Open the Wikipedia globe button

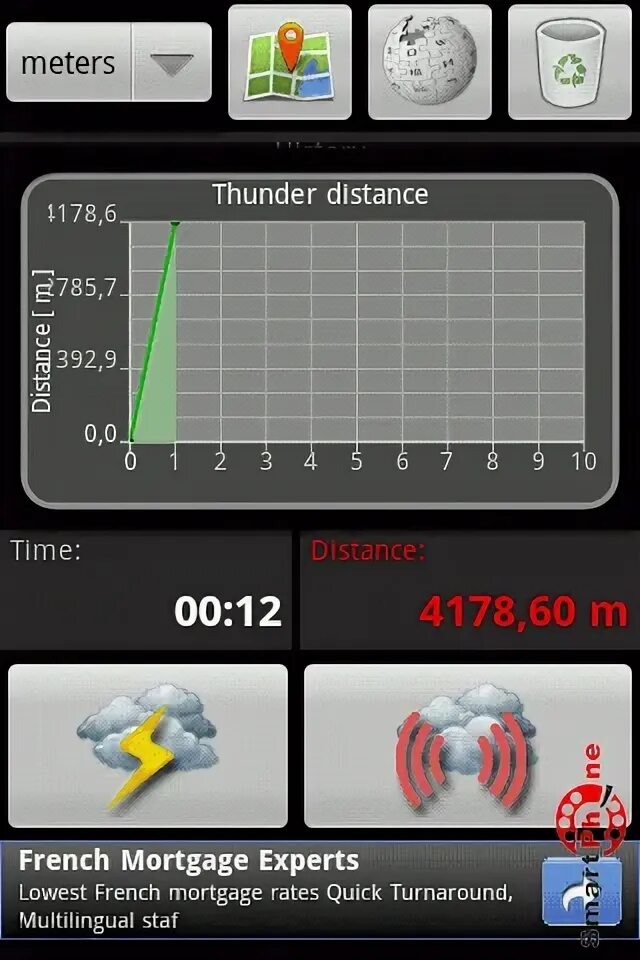click(430, 62)
